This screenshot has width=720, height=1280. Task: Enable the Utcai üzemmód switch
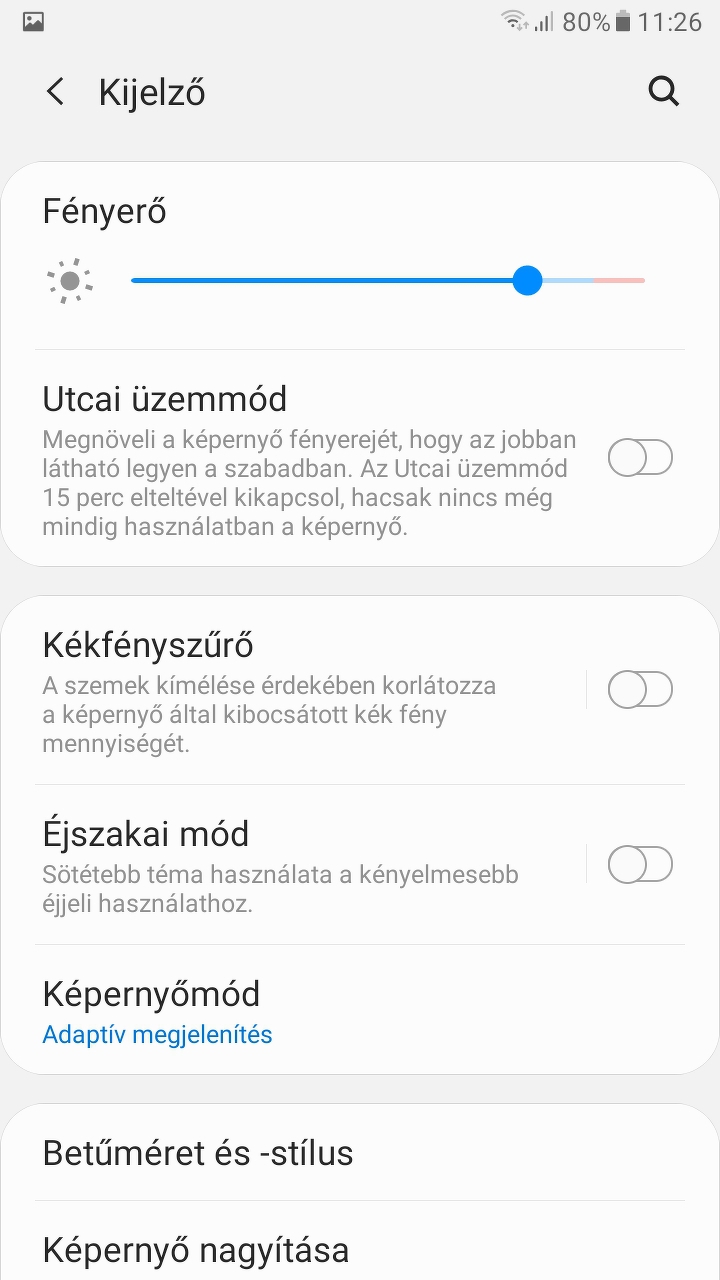tap(640, 459)
